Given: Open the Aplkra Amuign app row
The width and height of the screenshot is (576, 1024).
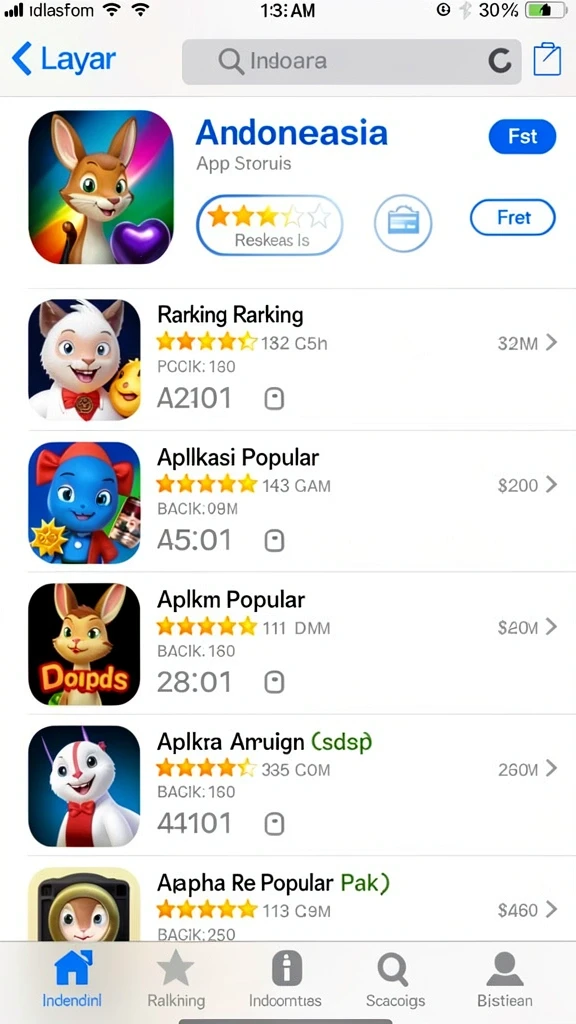Looking at the screenshot, I should pyautogui.click(x=293, y=785).
